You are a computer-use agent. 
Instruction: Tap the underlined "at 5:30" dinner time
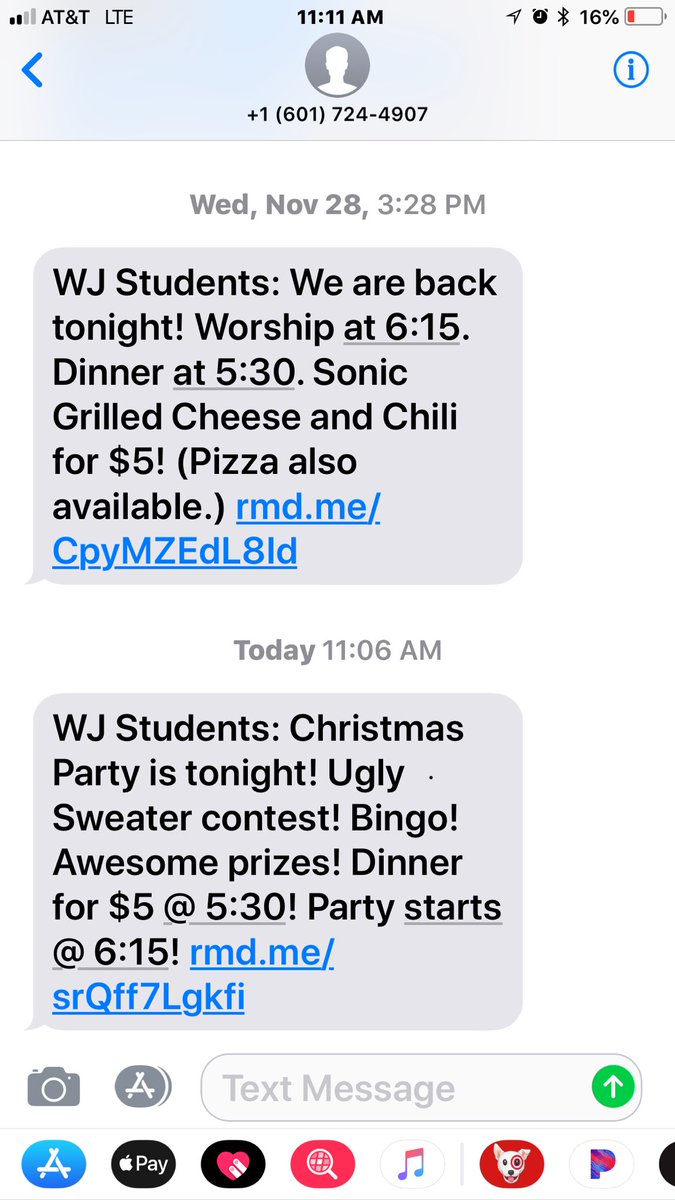[x=234, y=373]
